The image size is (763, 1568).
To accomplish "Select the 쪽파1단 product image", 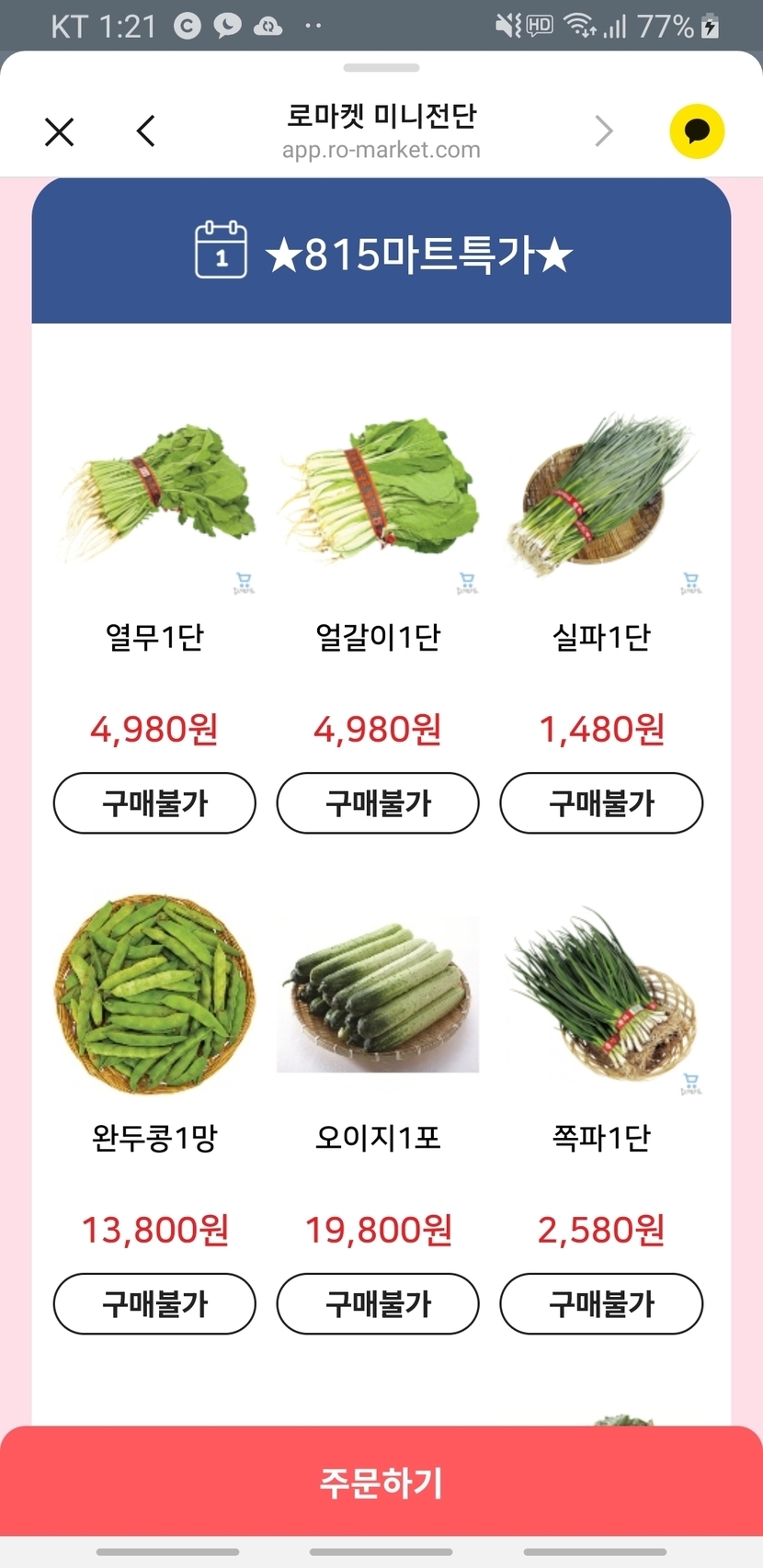I will point(601,995).
